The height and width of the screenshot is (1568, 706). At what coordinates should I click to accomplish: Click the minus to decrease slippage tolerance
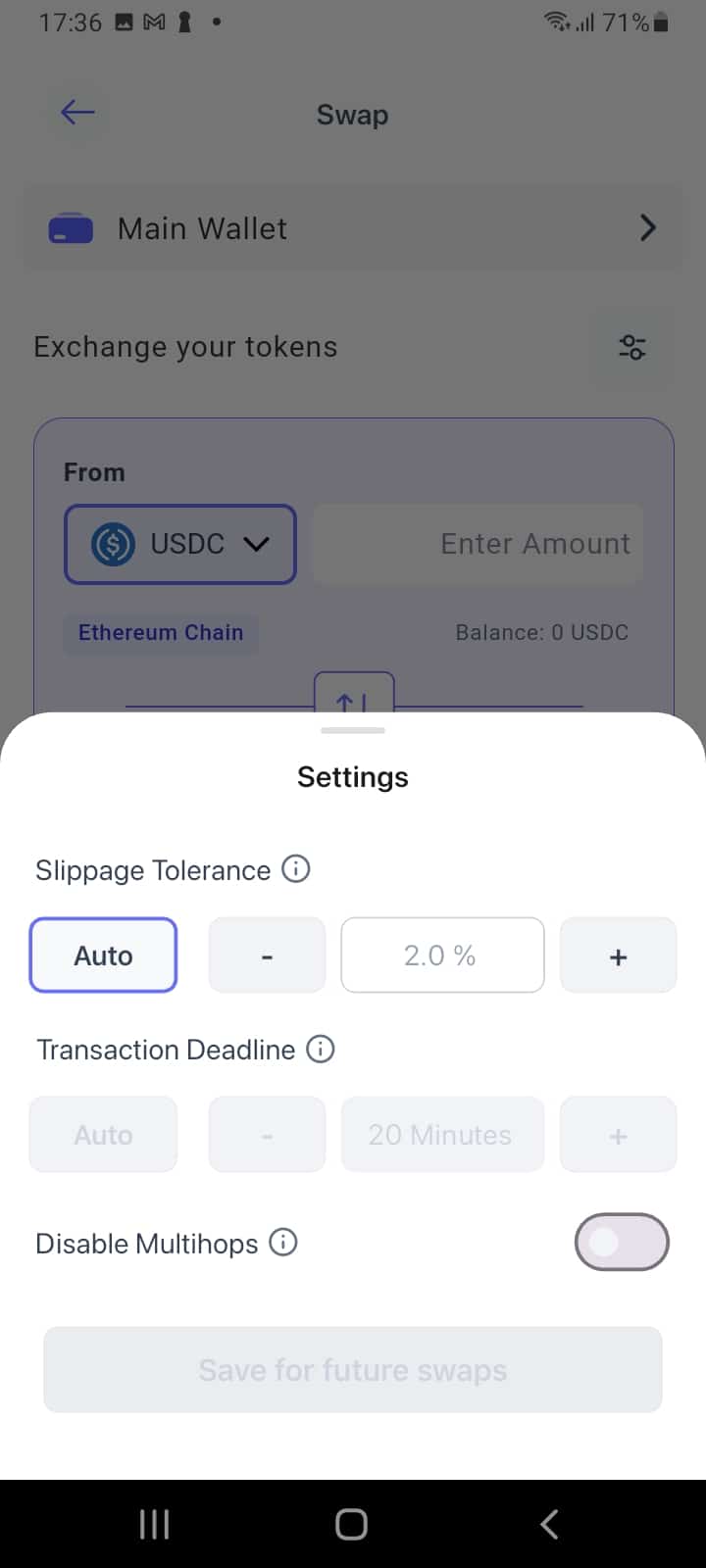[x=267, y=955]
